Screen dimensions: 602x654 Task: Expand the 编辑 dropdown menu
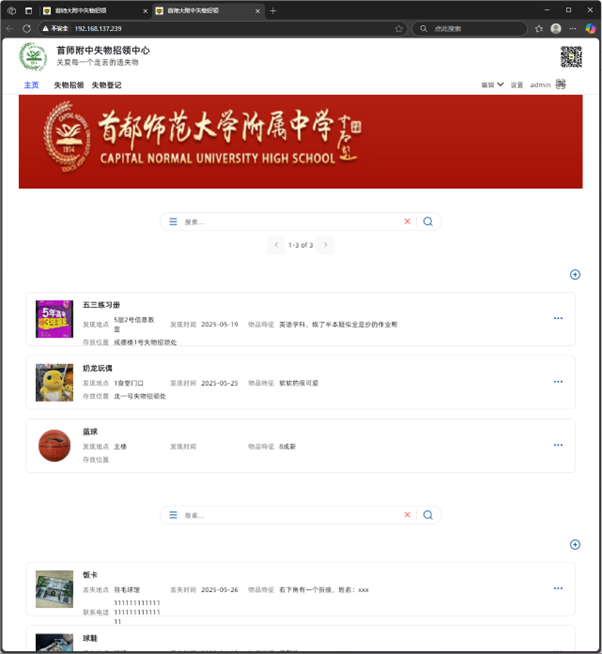492,85
